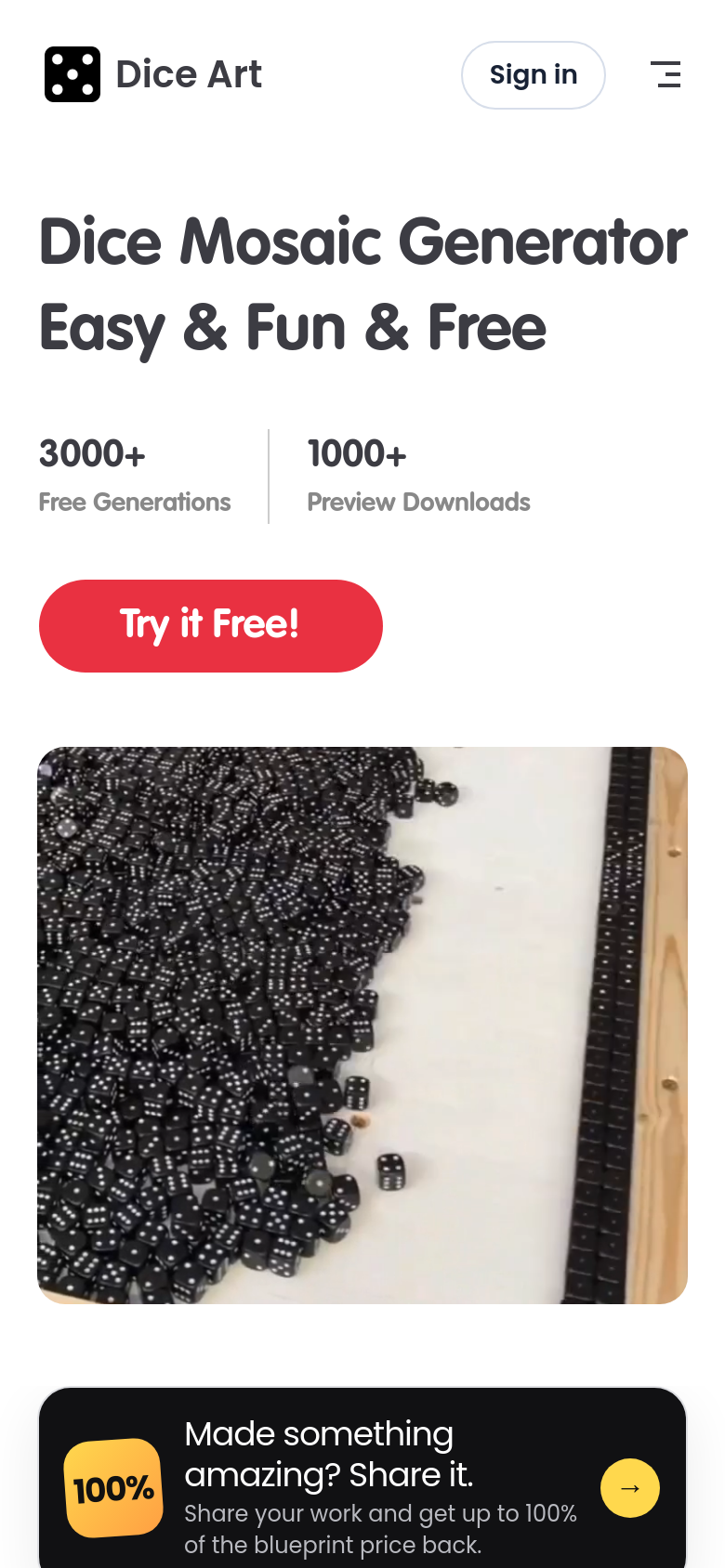Open the share banner's yellow arrow
The width and height of the screenshot is (725, 1568).
tap(630, 1488)
